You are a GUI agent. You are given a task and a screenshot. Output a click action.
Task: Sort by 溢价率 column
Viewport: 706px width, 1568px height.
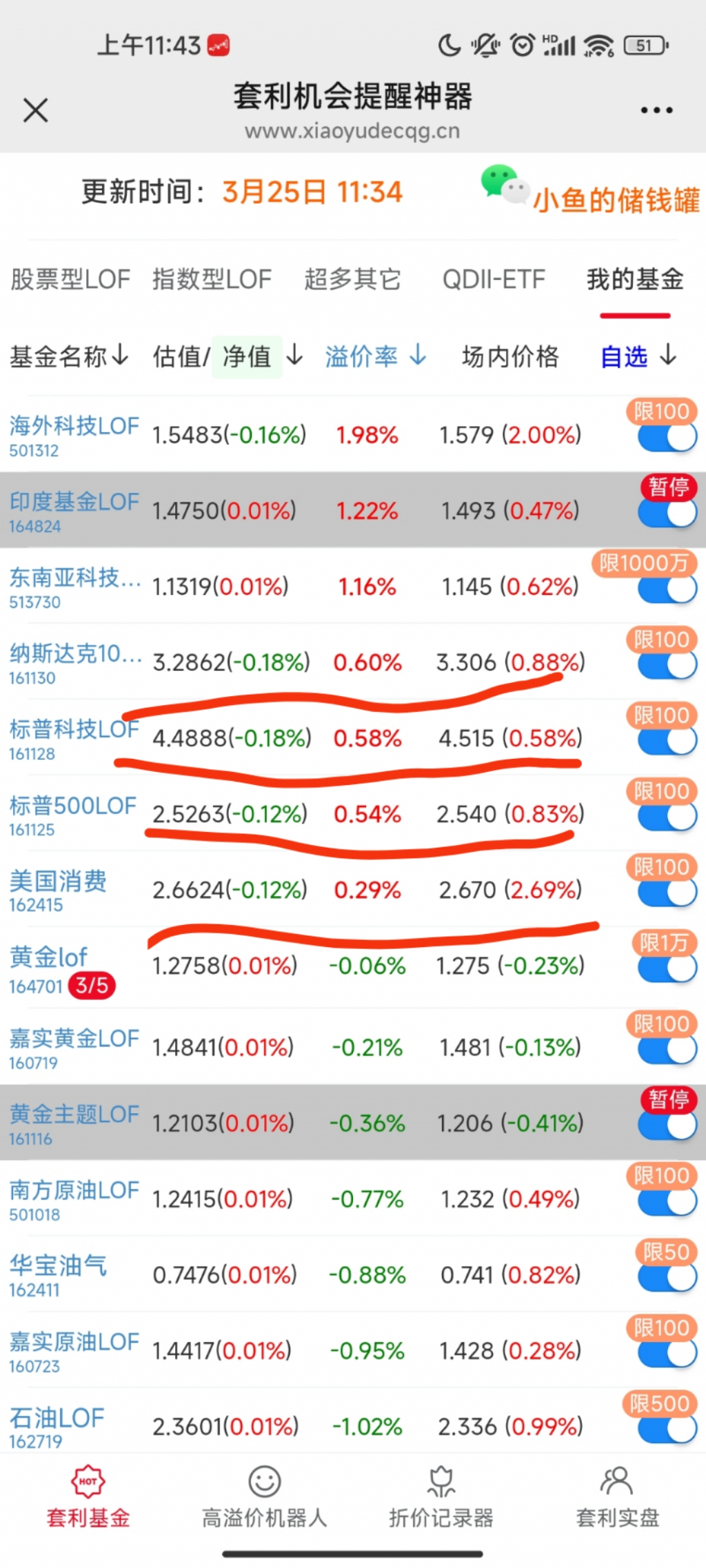(x=376, y=356)
